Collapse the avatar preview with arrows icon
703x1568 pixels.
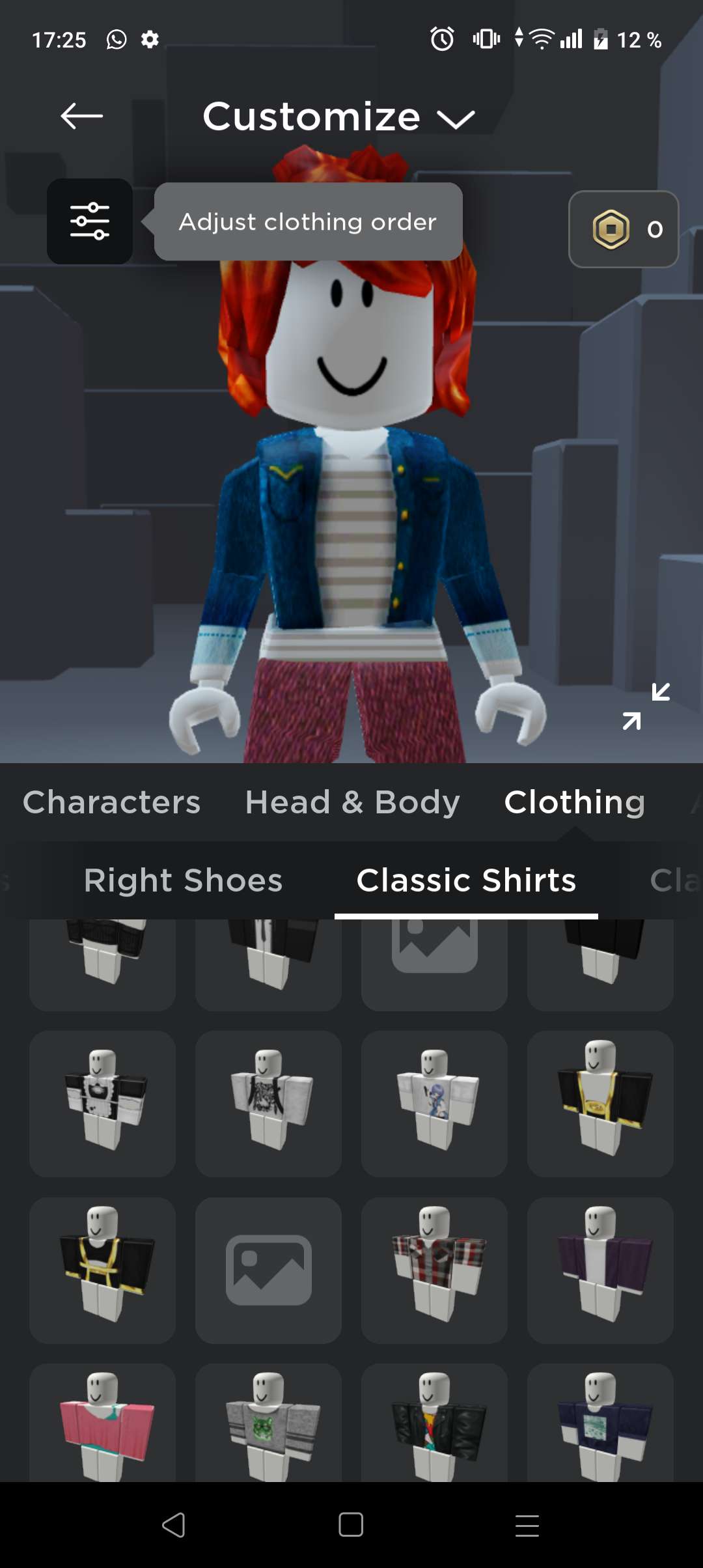[646, 707]
